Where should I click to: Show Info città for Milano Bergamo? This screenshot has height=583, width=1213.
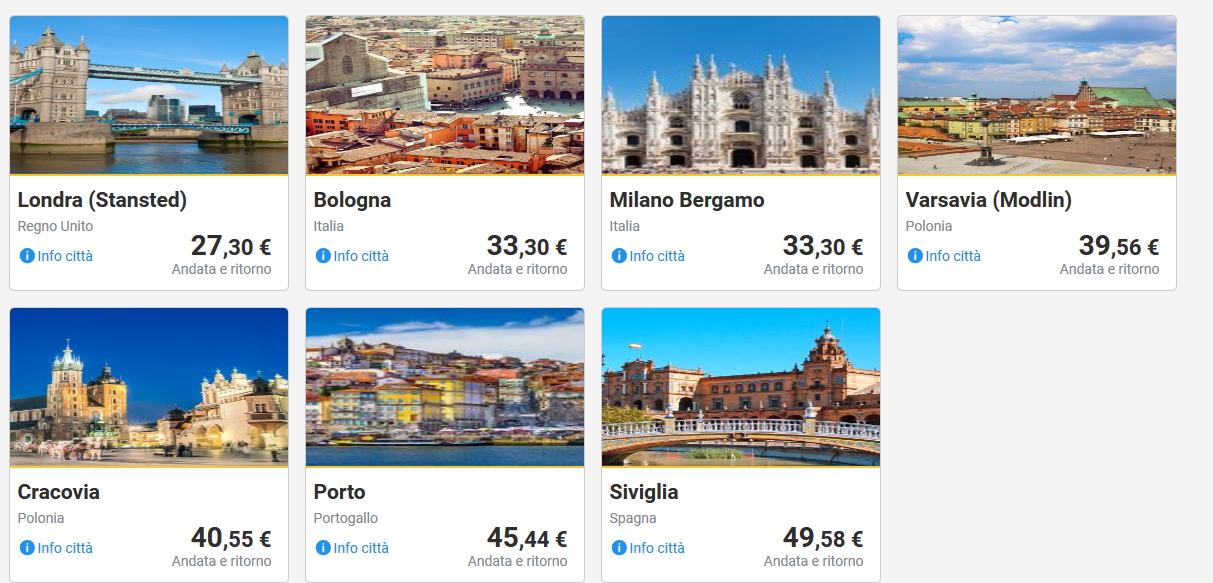coord(649,256)
